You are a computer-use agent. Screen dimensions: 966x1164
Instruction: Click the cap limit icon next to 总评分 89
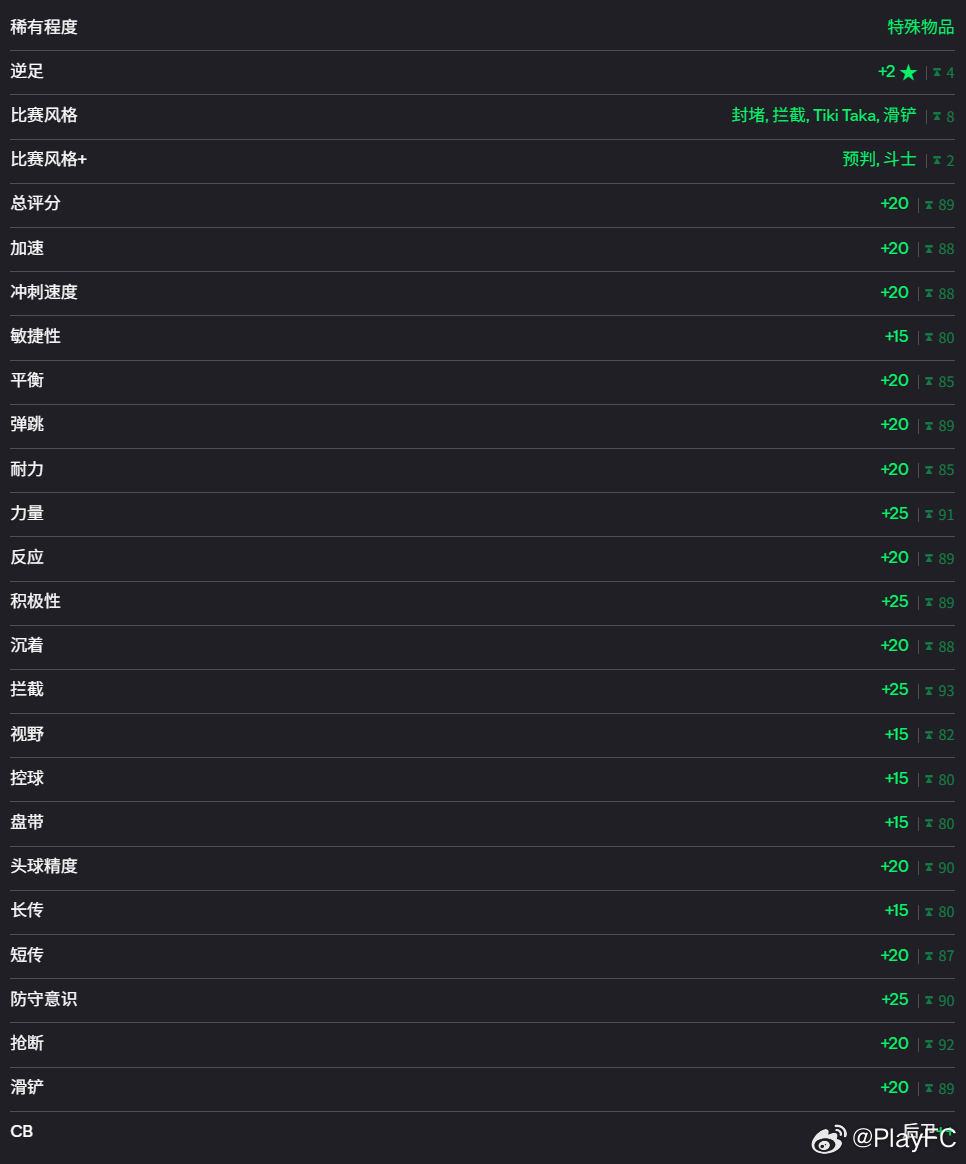pyautogui.click(x=929, y=204)
